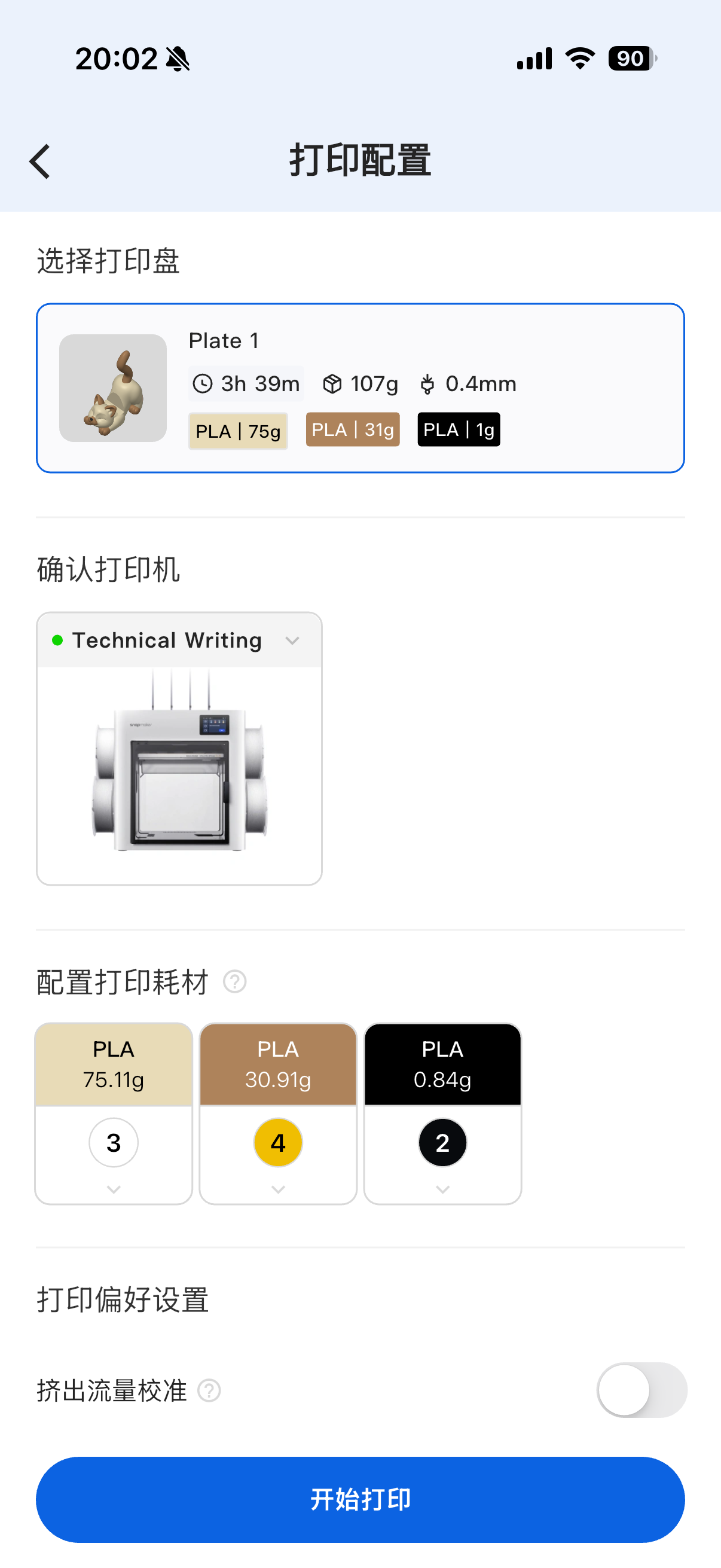The height and width of the screenshot is (1568, 721).
Task: Enable the 挤出流量校准 switch
Action: coord(641,1390)
